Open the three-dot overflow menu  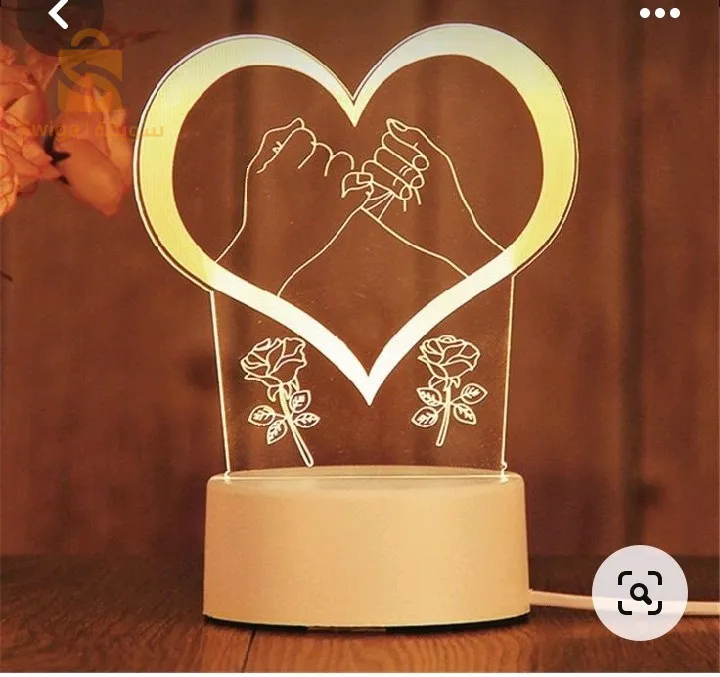(x=659, y=14)
